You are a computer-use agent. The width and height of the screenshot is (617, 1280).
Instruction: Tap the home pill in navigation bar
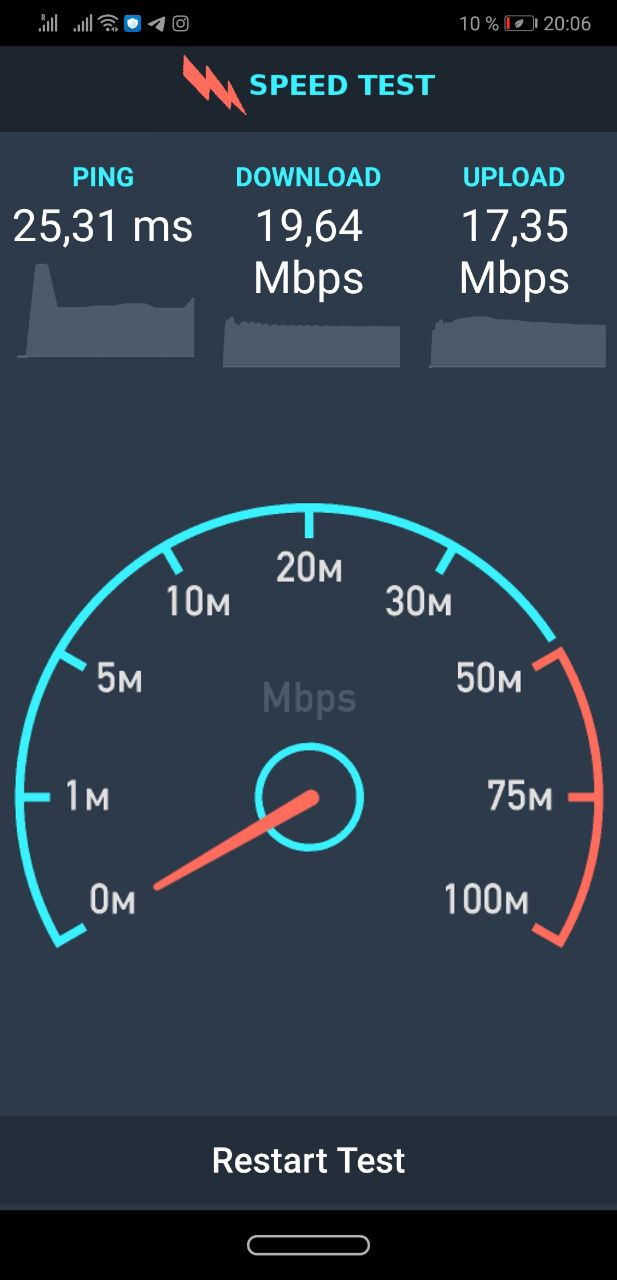pyautogui.click(x=308, y=1245)
